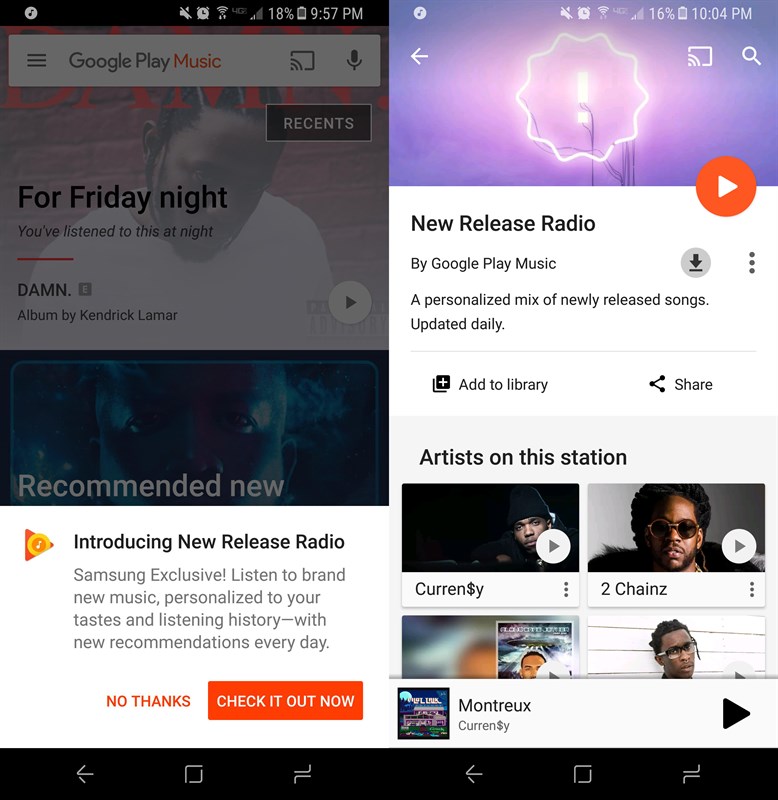778x800 pixels.
Task: Open overflow menu beside By Google Play Music
Action: coord(751,263)
